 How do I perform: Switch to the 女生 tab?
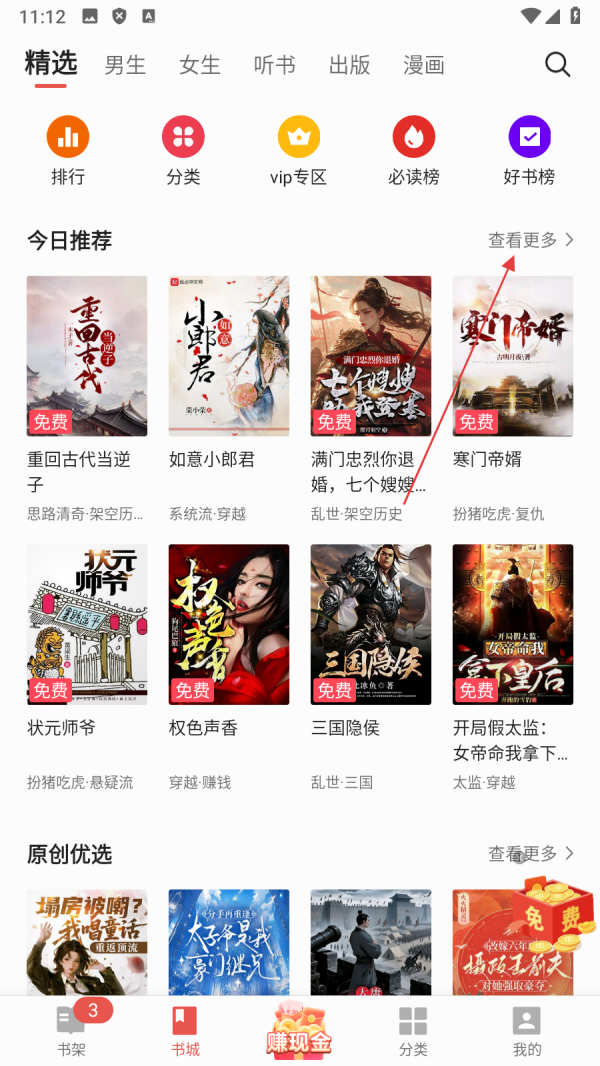(200, 65)
